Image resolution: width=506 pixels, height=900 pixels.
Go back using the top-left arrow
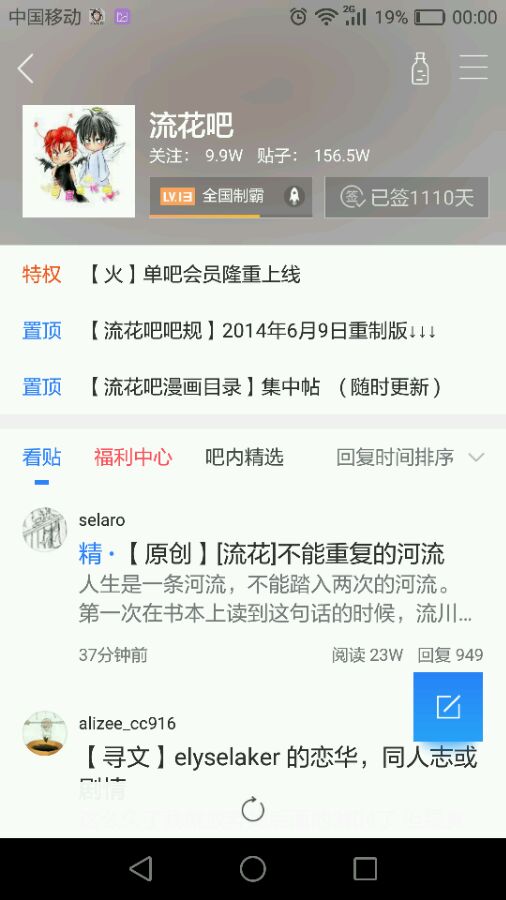tap(26, 69)
